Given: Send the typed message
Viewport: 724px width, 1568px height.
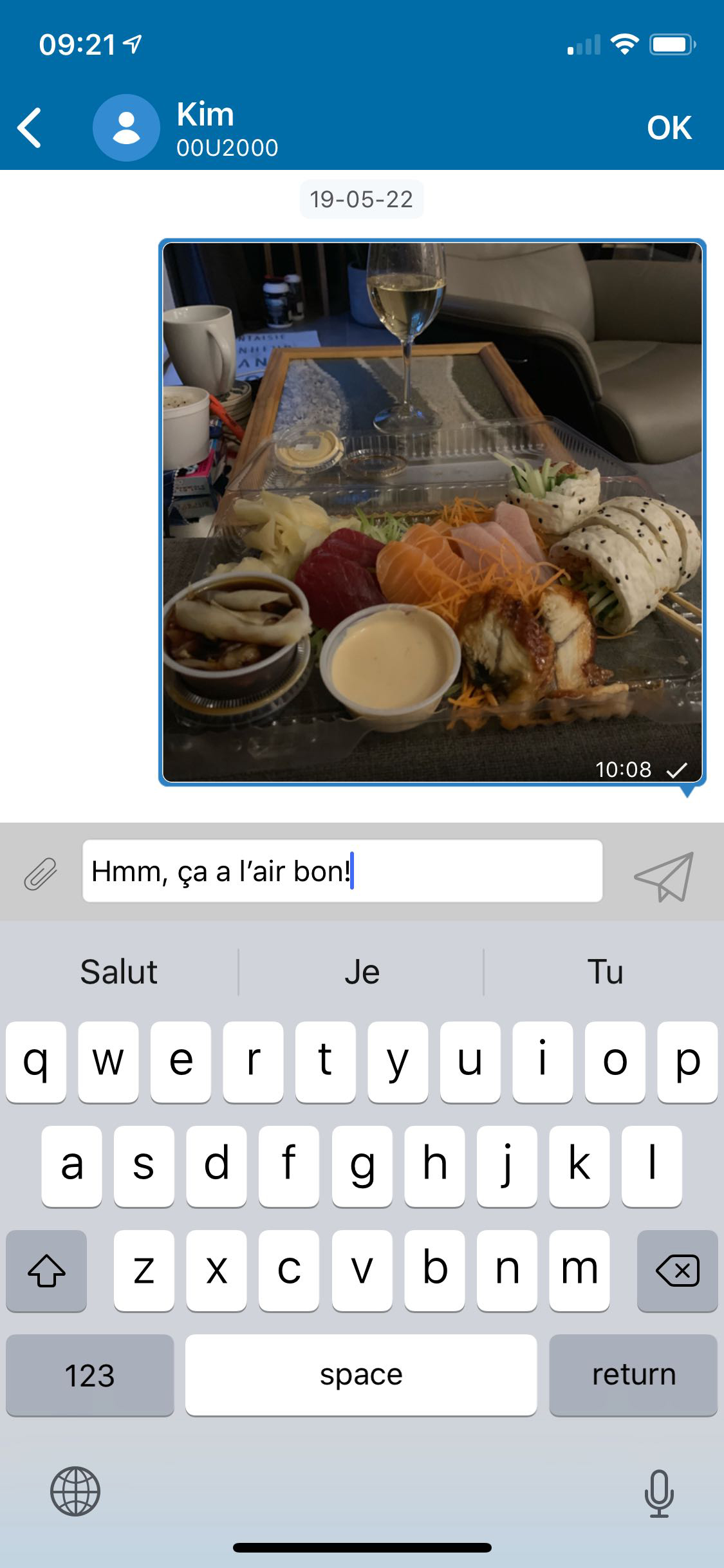Looking at the screenshot, I should 664,875.
